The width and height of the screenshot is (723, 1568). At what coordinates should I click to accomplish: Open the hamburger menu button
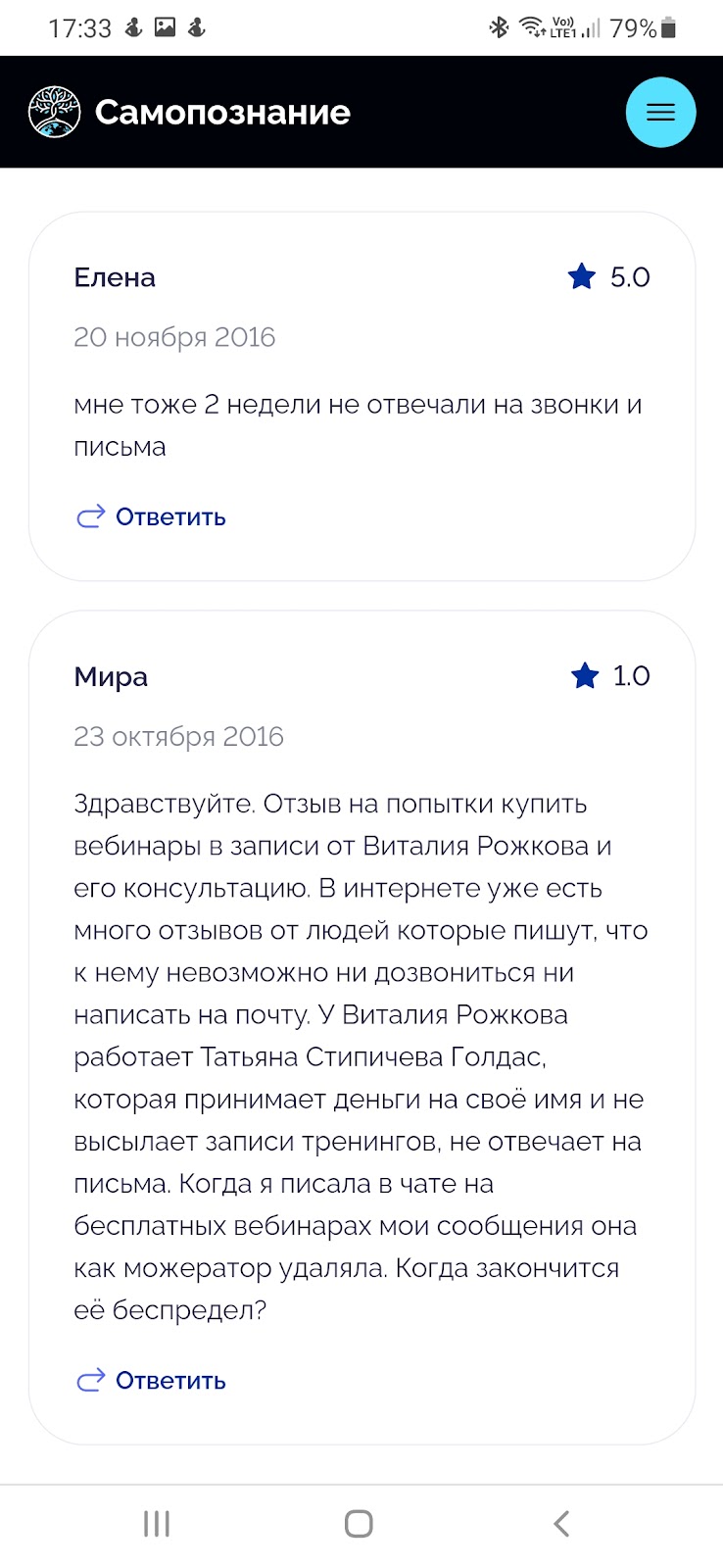pos(660,112)
